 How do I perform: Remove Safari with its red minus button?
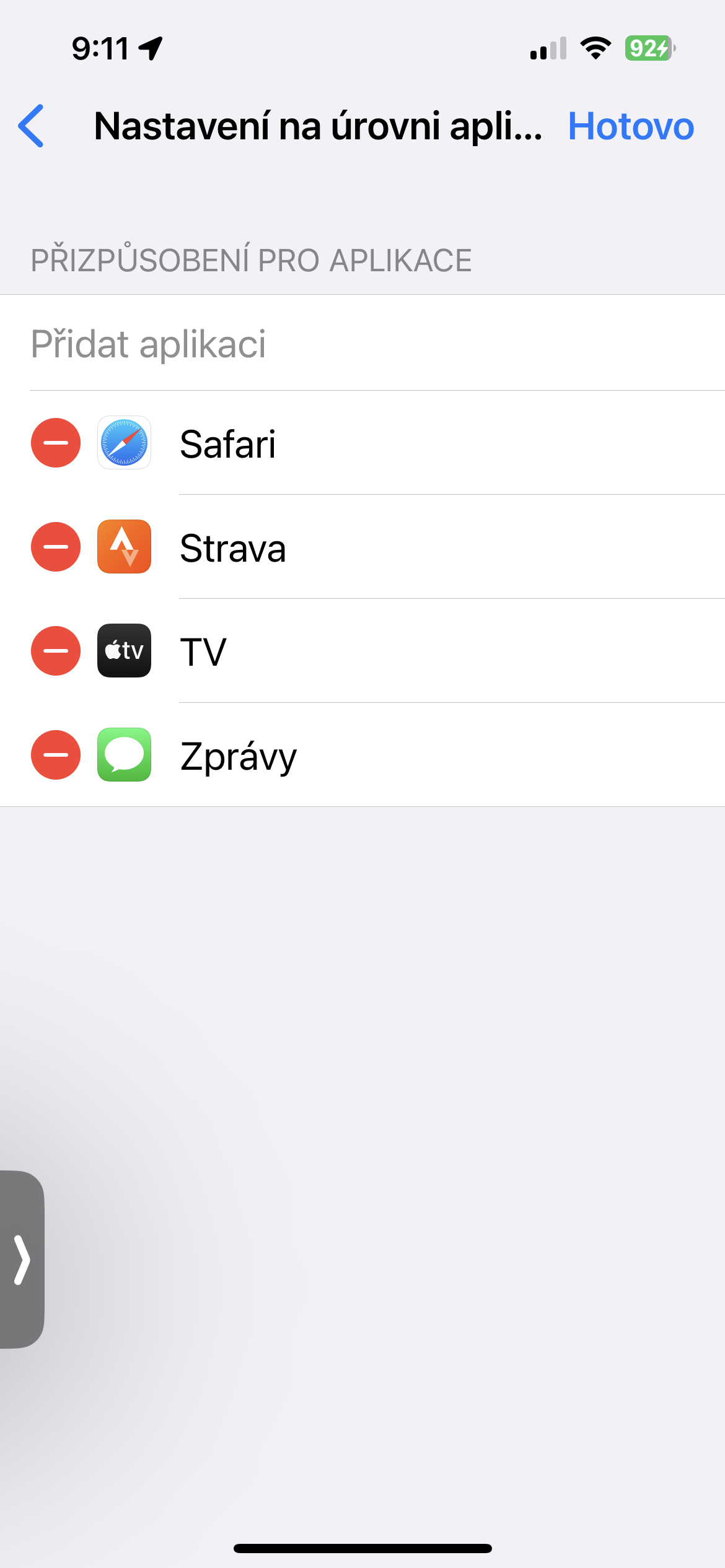(x=56, y=443)
